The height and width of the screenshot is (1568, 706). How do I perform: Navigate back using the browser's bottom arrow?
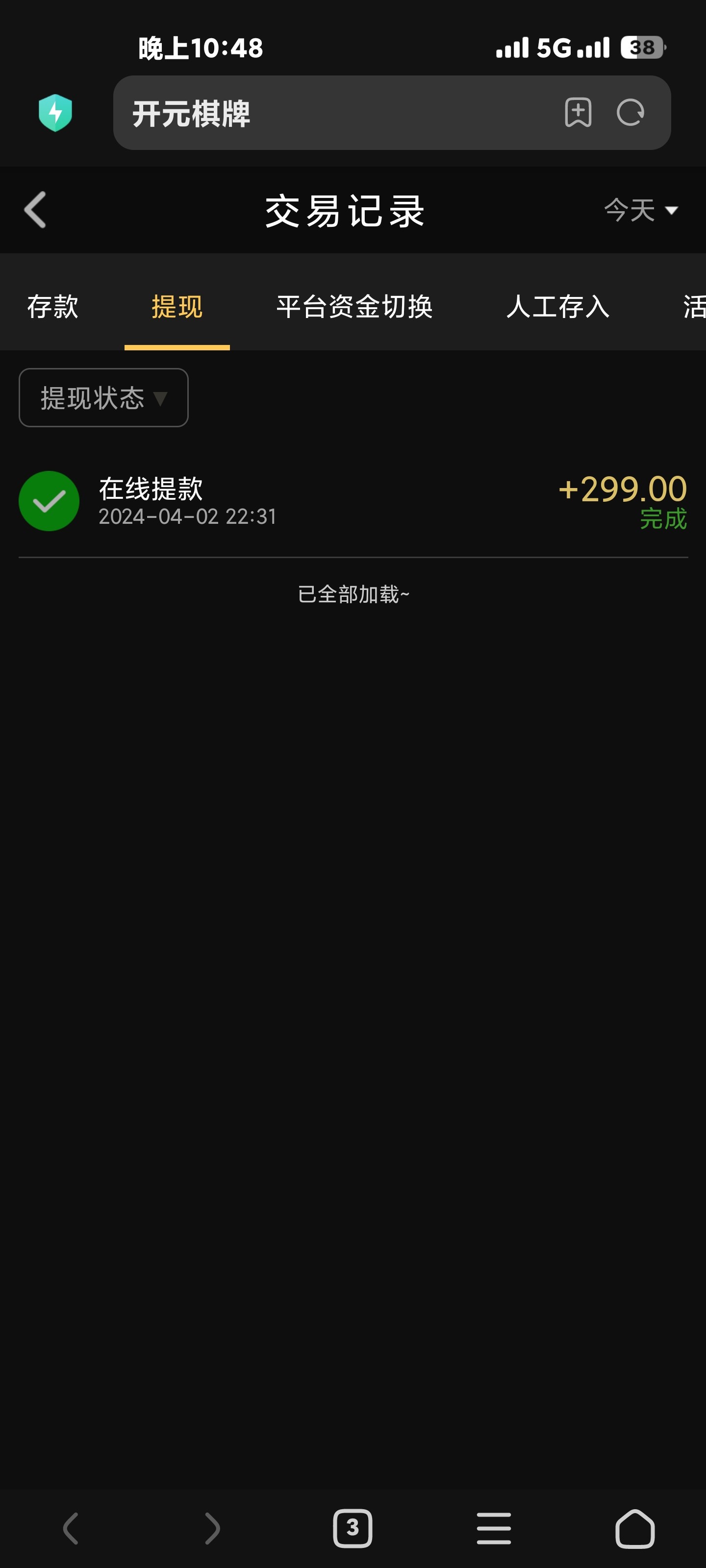click(71, 1528)
